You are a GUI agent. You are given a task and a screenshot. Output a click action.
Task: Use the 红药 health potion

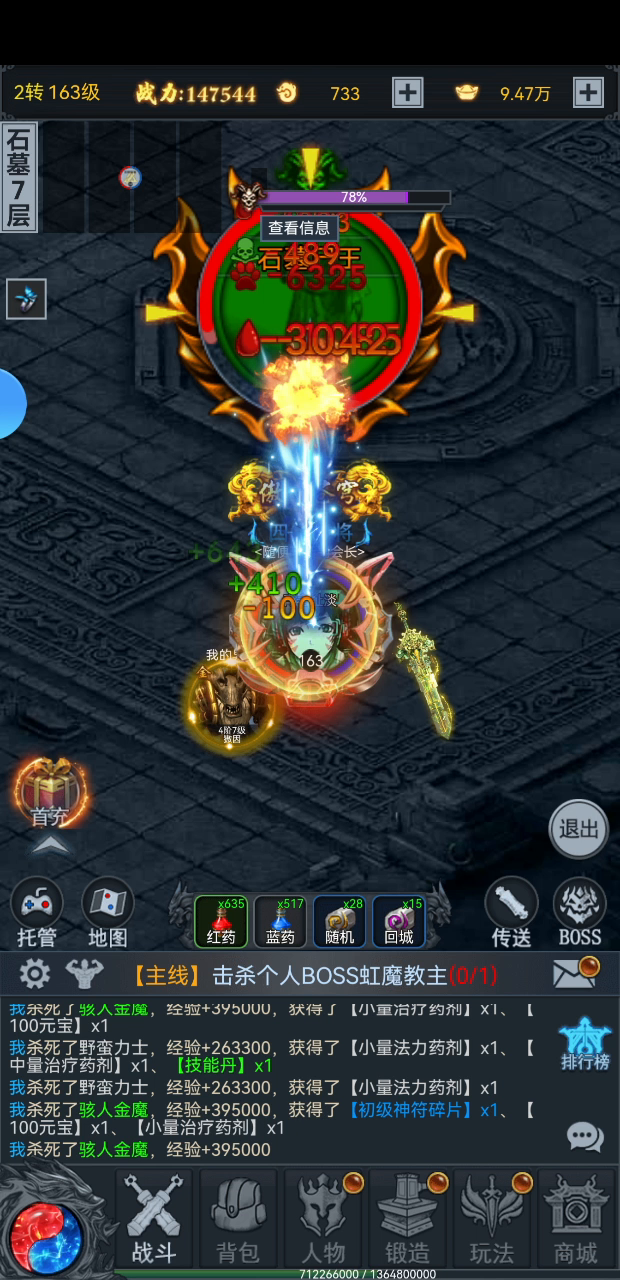coord(221,921)
